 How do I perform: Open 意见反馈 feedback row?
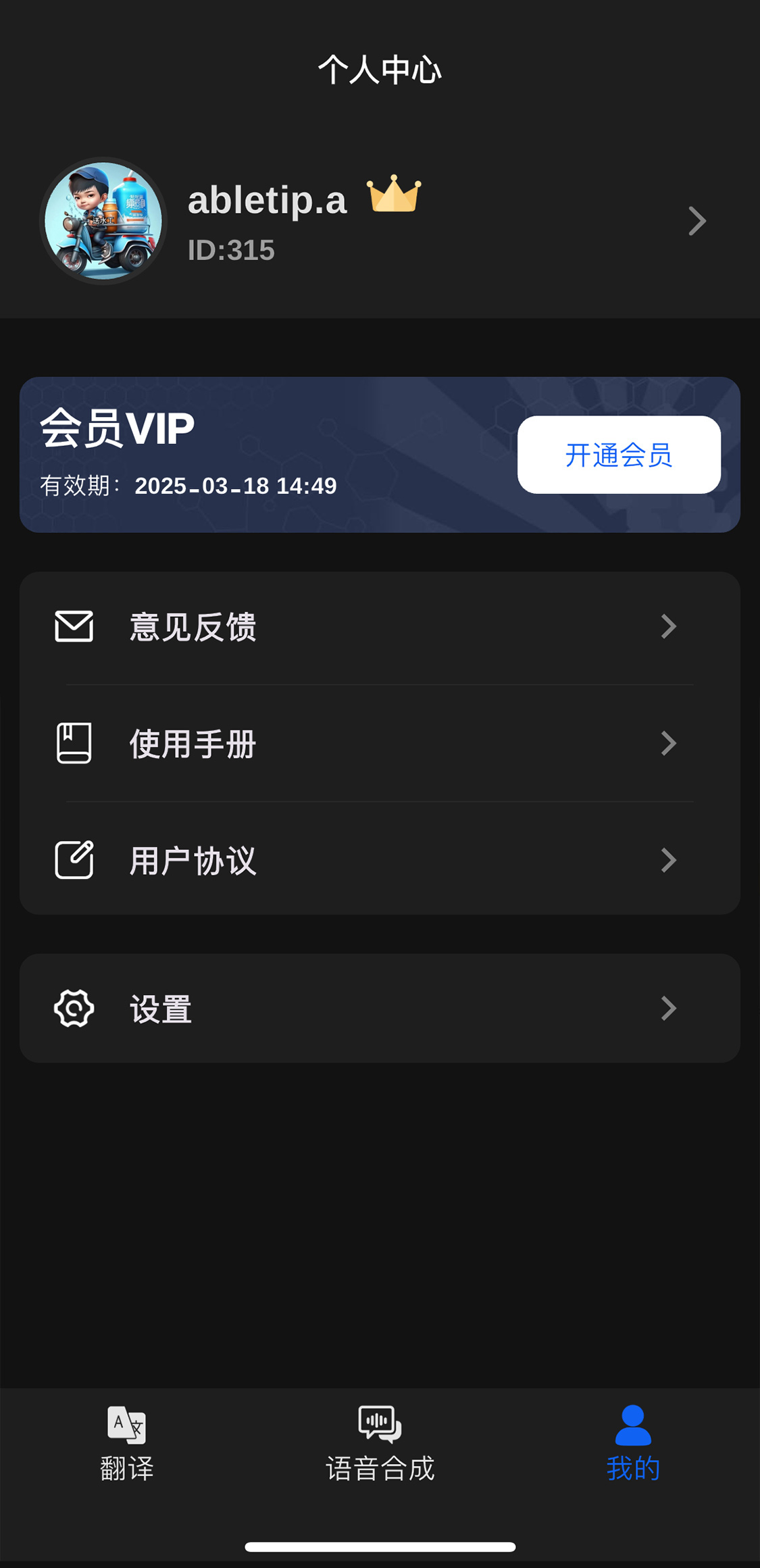click(x=380, y=627)
